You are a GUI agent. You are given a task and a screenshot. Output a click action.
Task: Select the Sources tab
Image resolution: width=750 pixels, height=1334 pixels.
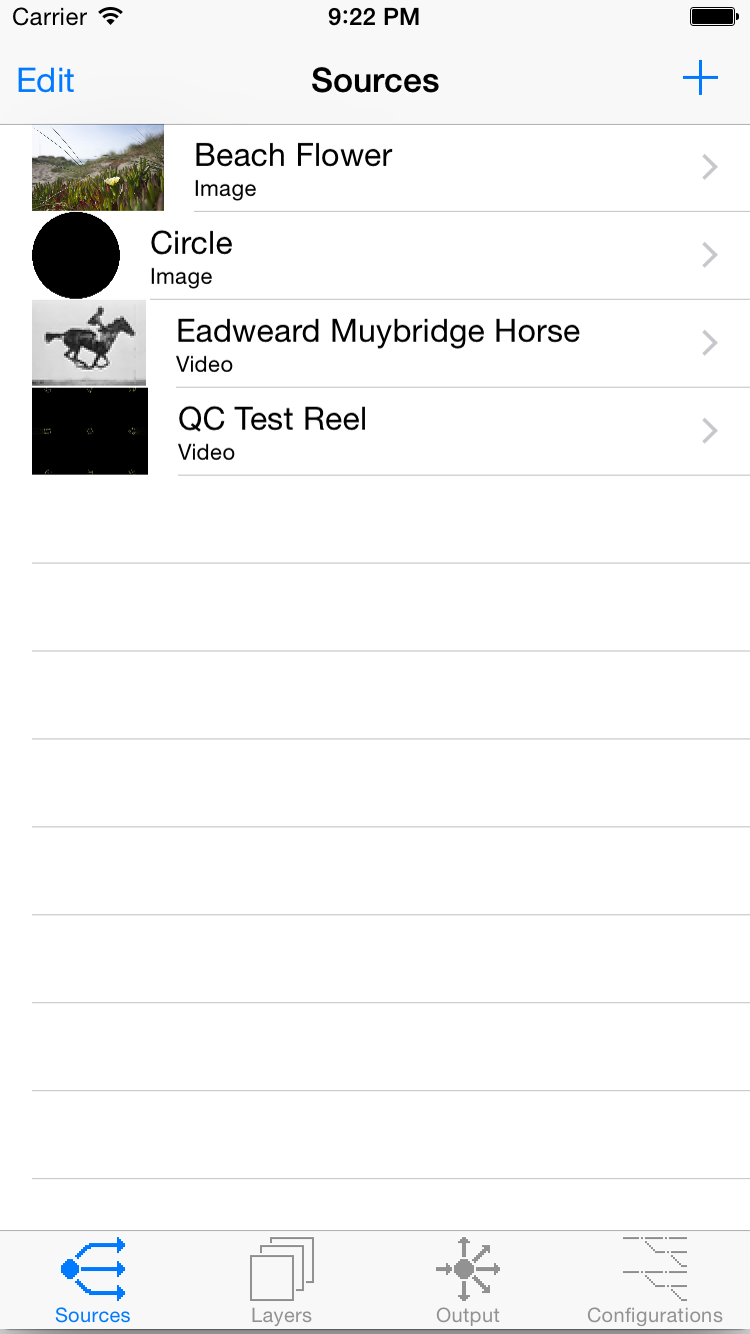click(93, 1281)
